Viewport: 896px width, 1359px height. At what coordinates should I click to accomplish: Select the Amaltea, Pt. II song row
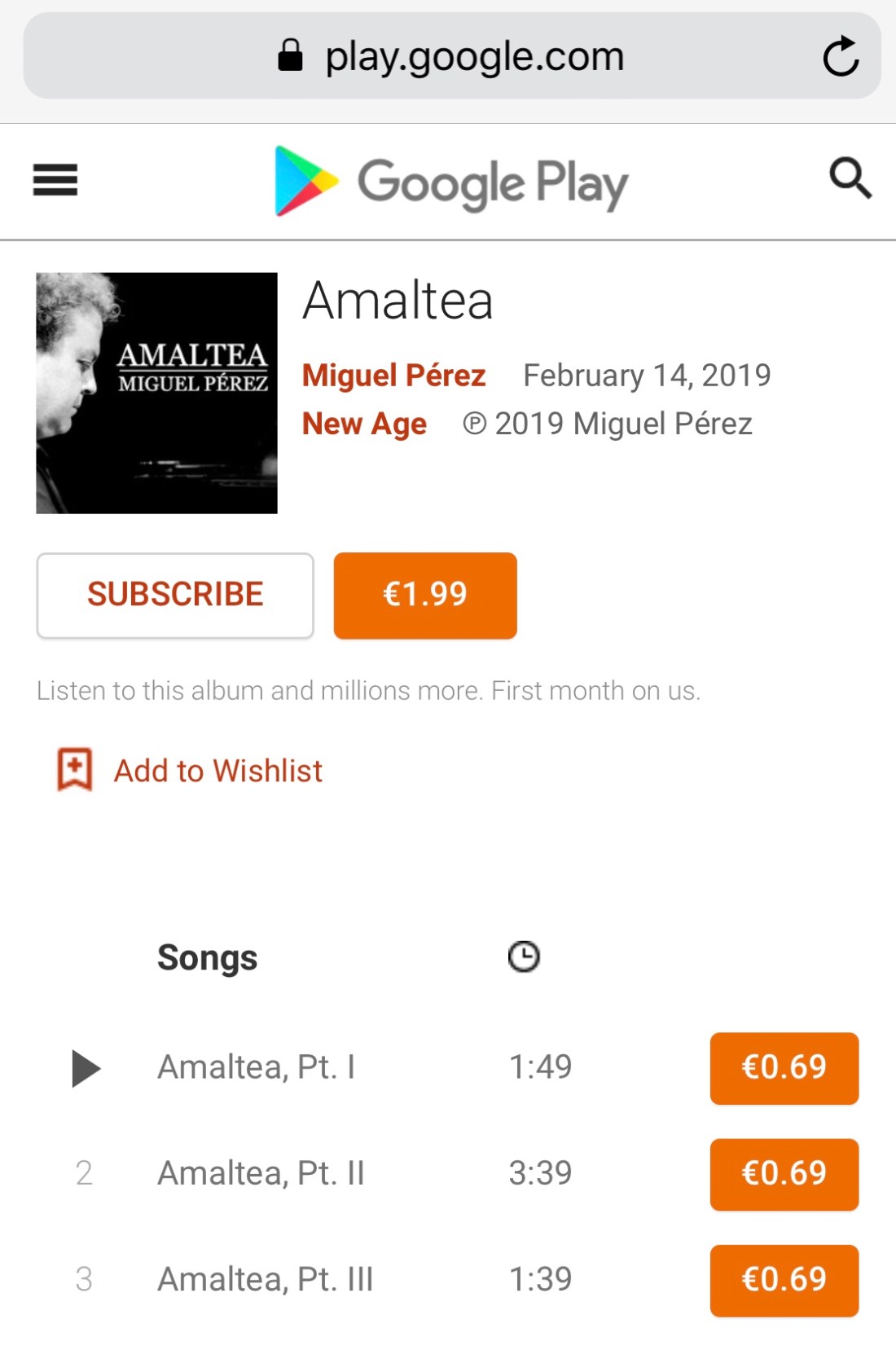pos(261,1174)
